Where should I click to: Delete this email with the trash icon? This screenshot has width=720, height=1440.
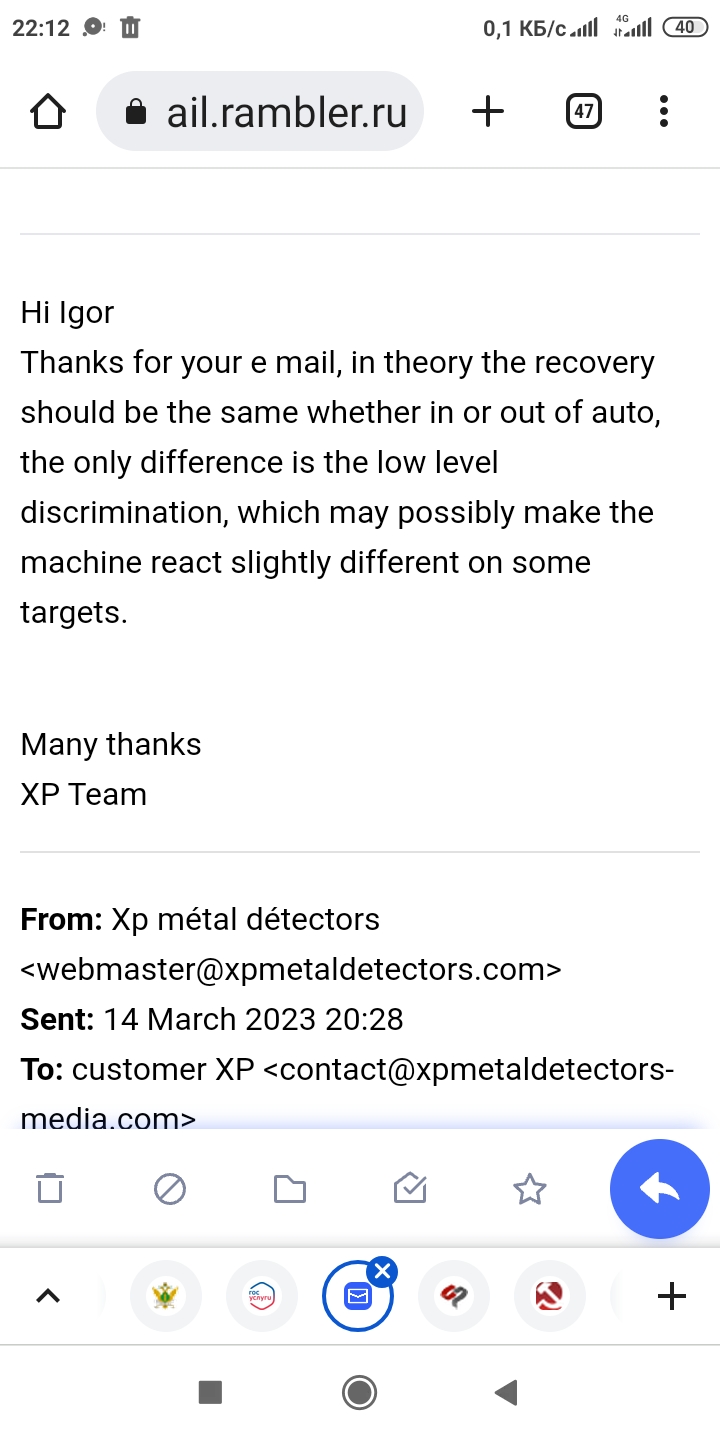[50, 1188]
